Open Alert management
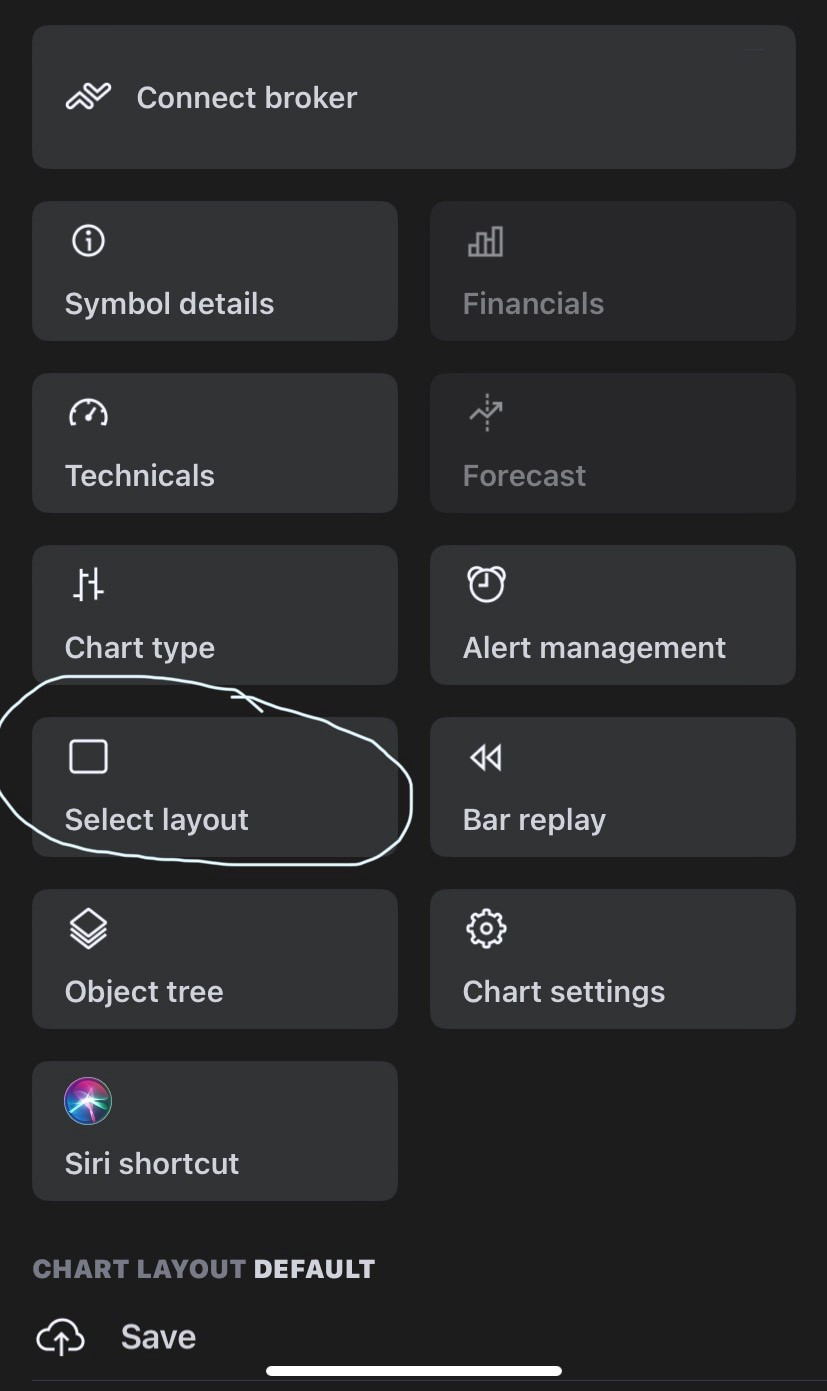827x1391 pixels. pyautogui.click(x=612, y=615)
